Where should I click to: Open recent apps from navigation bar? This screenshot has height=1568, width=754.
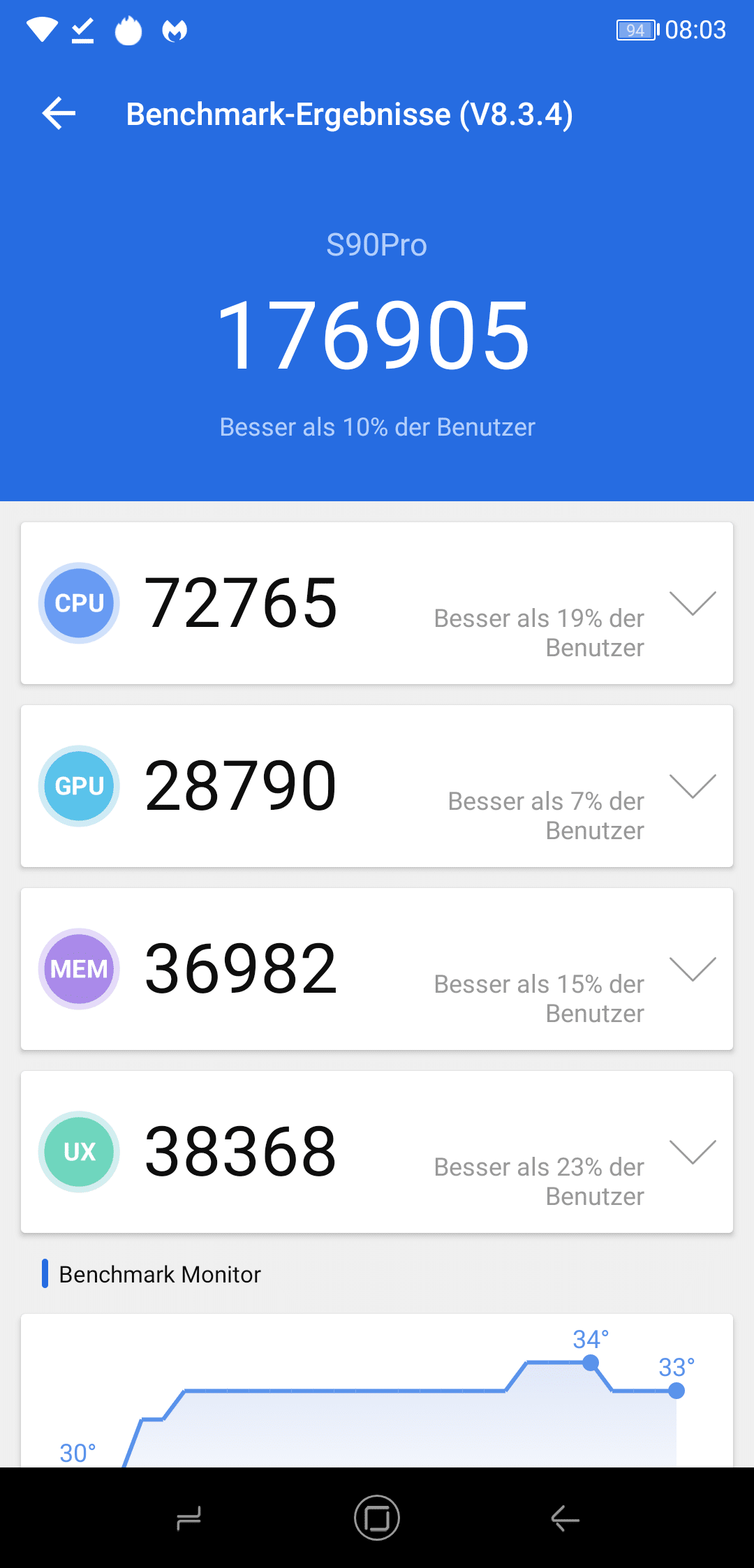[x=188, y=1518]
